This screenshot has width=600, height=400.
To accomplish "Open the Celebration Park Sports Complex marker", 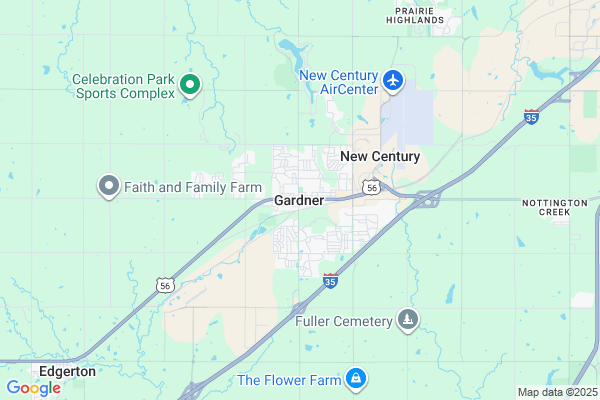I will coord(189,86).
